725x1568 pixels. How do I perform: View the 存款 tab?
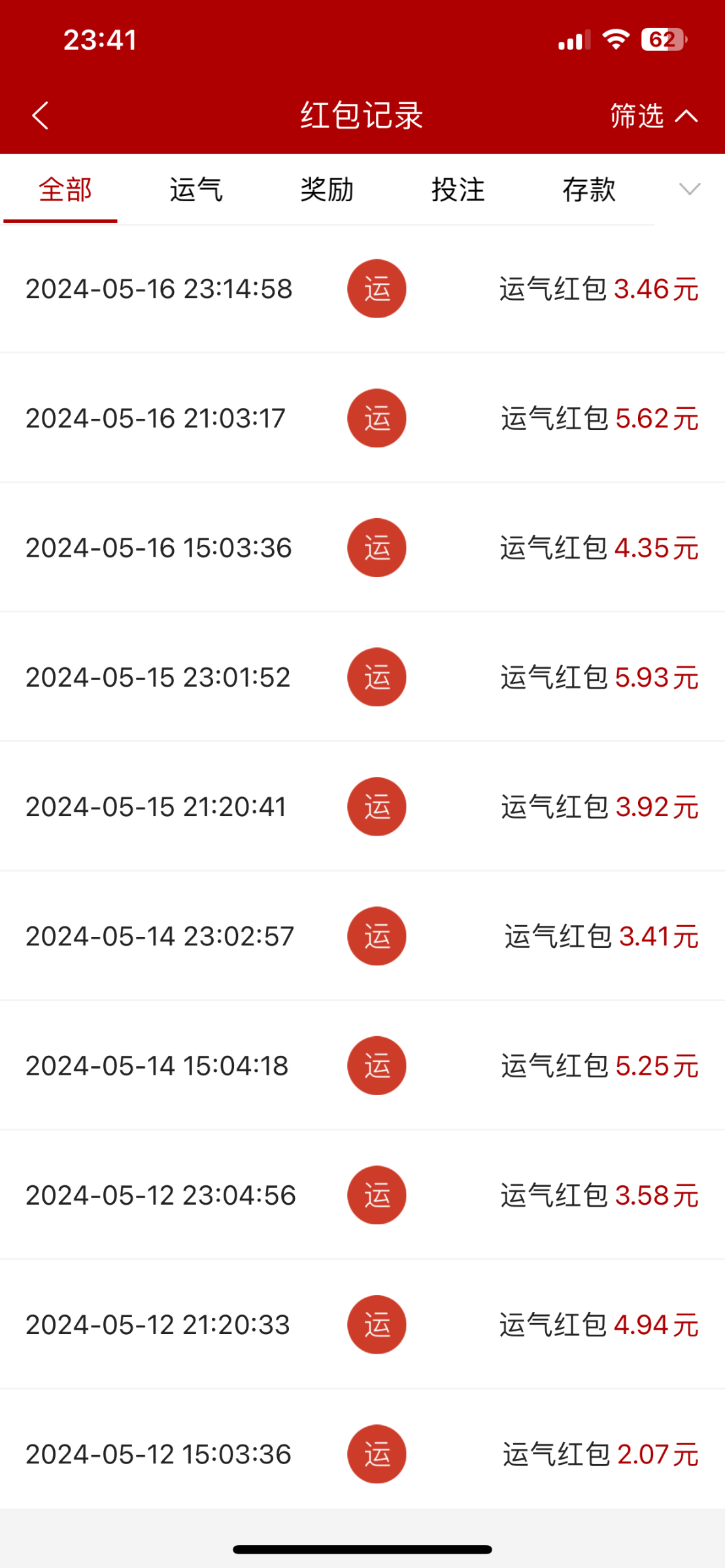[x=588, y=190]
